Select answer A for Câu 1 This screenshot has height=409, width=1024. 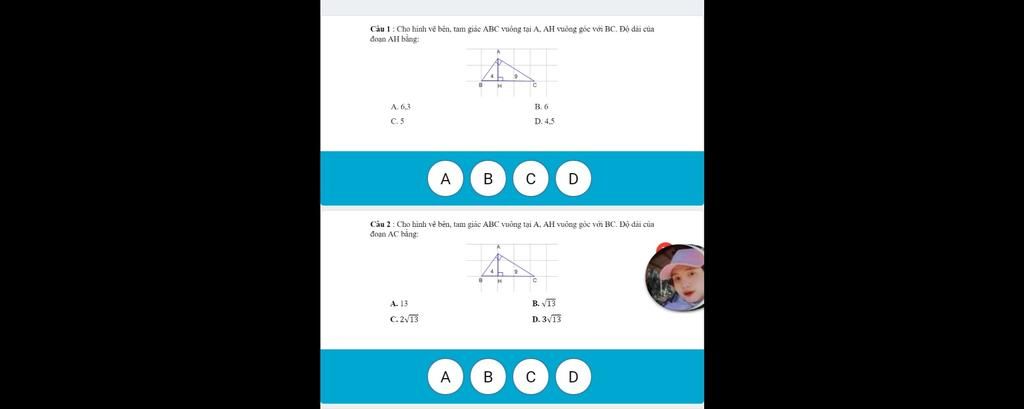point(445,179)
